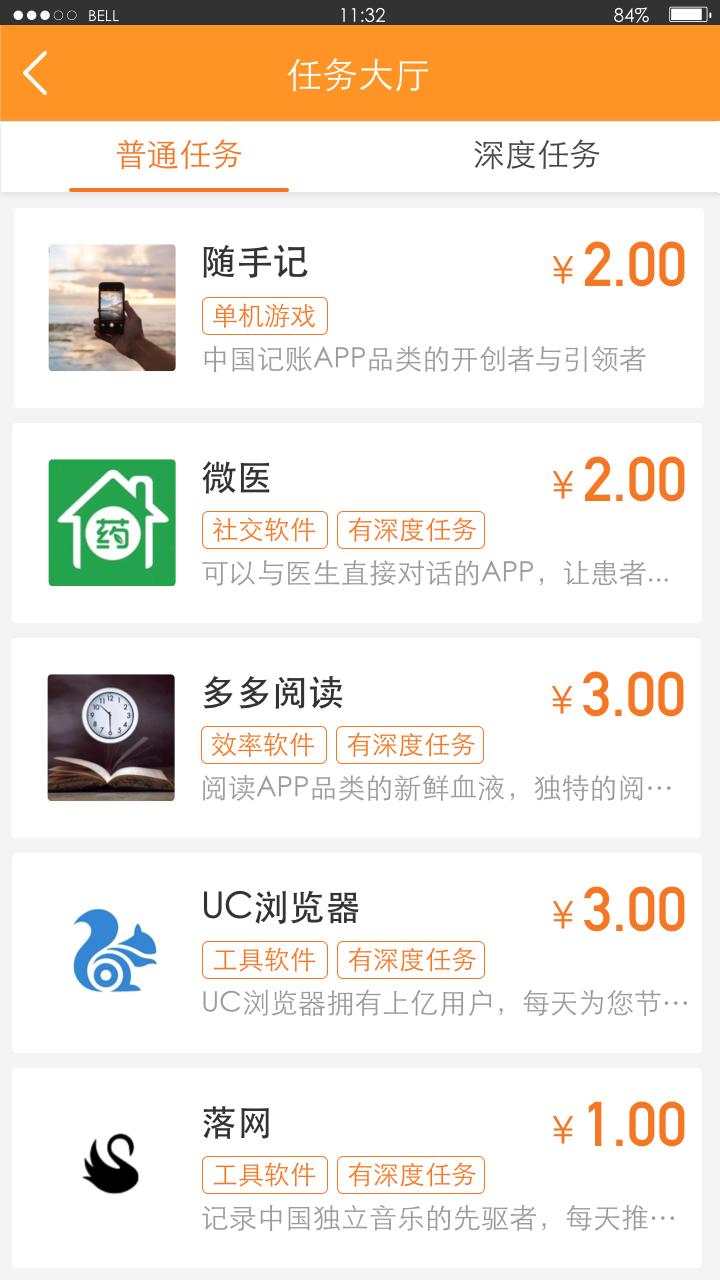Open the 微医 green medicine house icon
Viewport: 720px width, 1280px height.
pyautogui.click(x=111, y=522)
